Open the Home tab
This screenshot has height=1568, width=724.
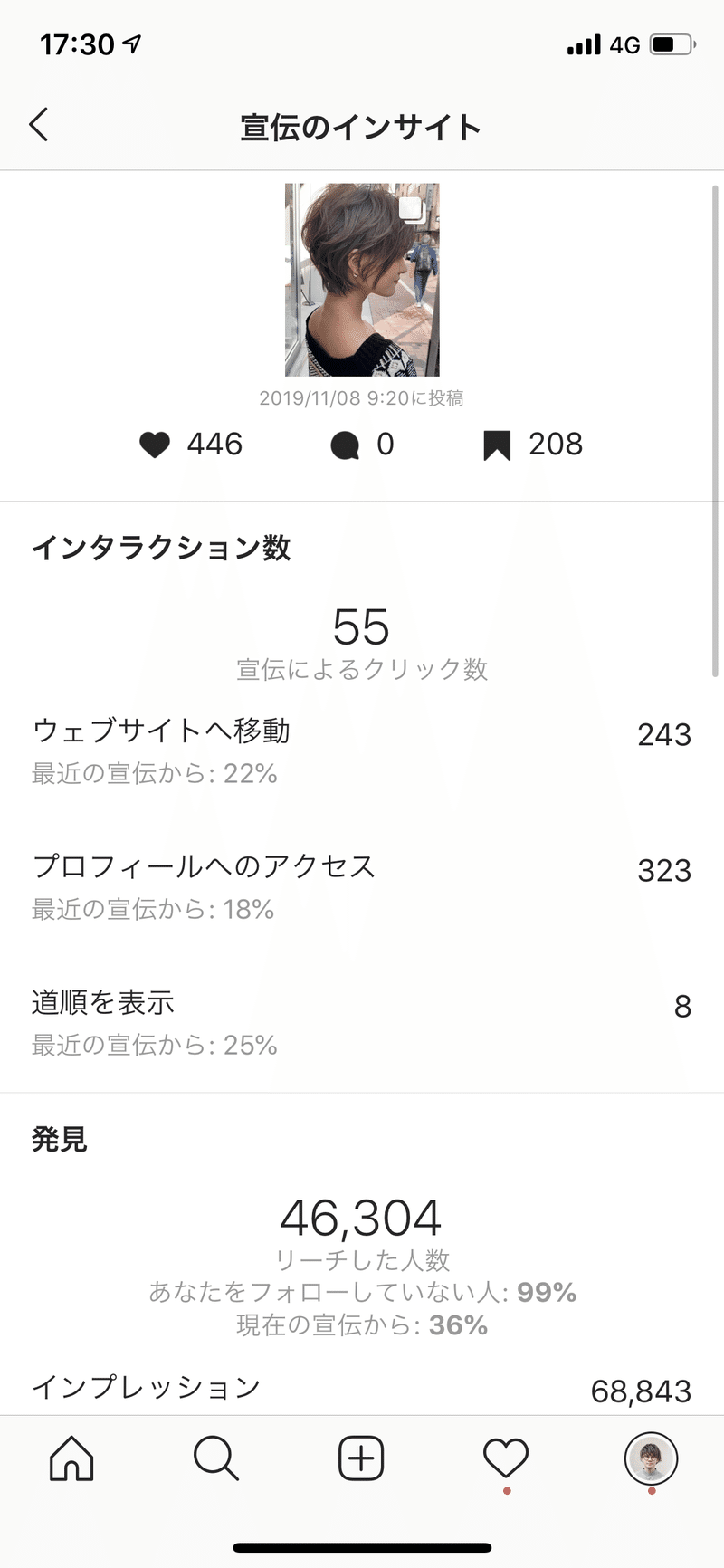(71, 1458)
